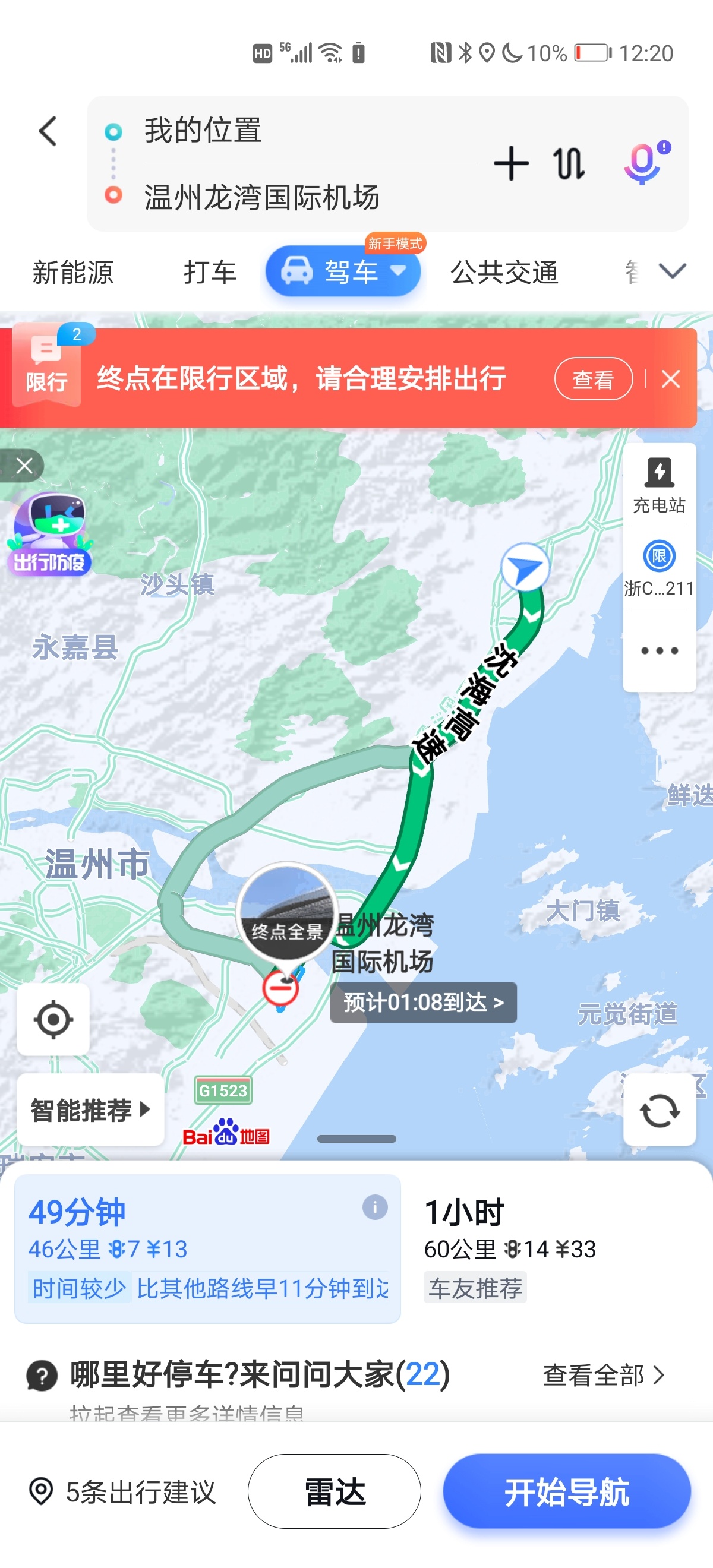713x1568 pixels.
Task: Dismiss the red 限行 banner
Action: click(x=670, y=378)
